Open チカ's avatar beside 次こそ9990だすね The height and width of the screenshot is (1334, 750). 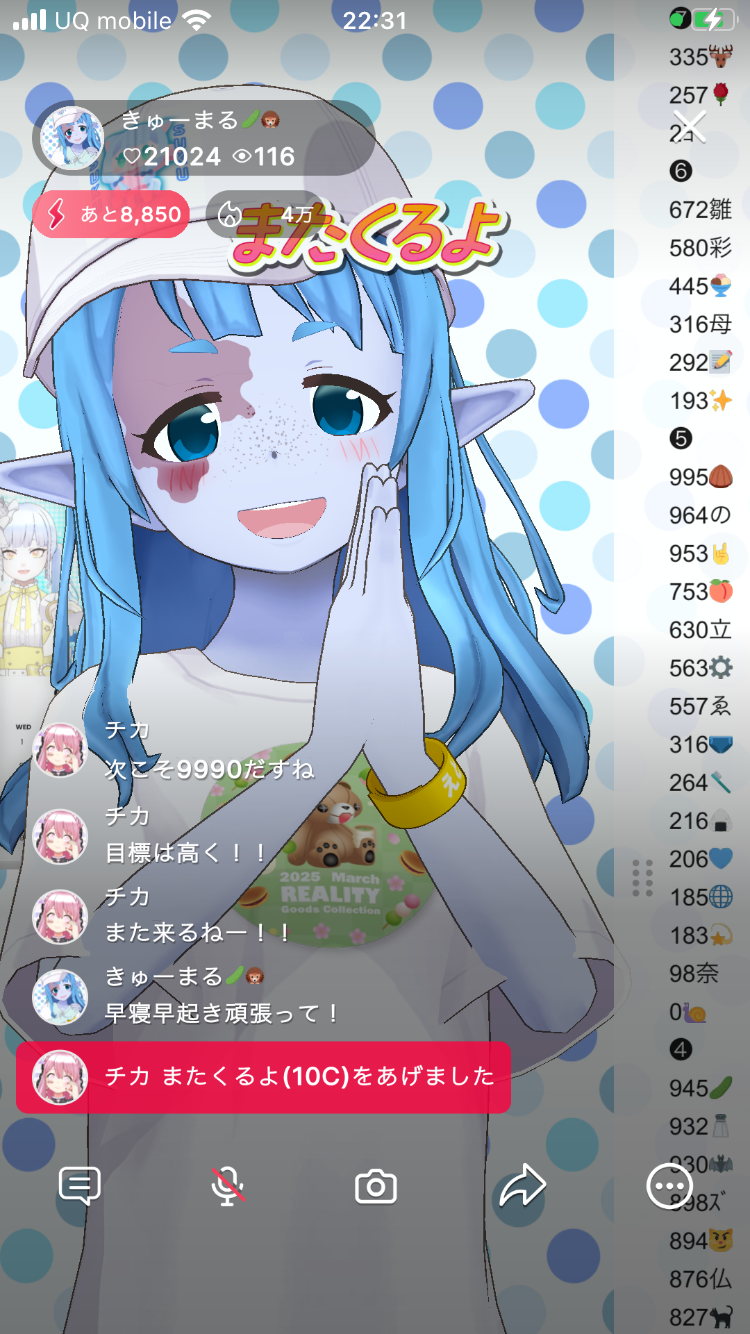pos(60,750)
